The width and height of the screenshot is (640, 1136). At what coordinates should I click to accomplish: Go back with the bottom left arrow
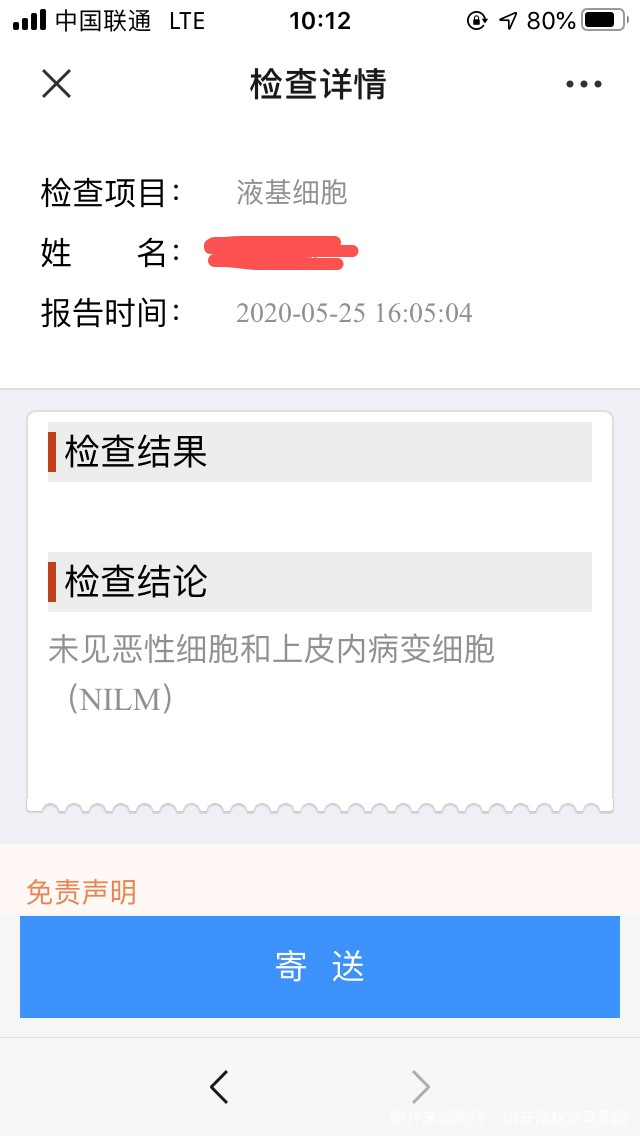point(219,1086)
